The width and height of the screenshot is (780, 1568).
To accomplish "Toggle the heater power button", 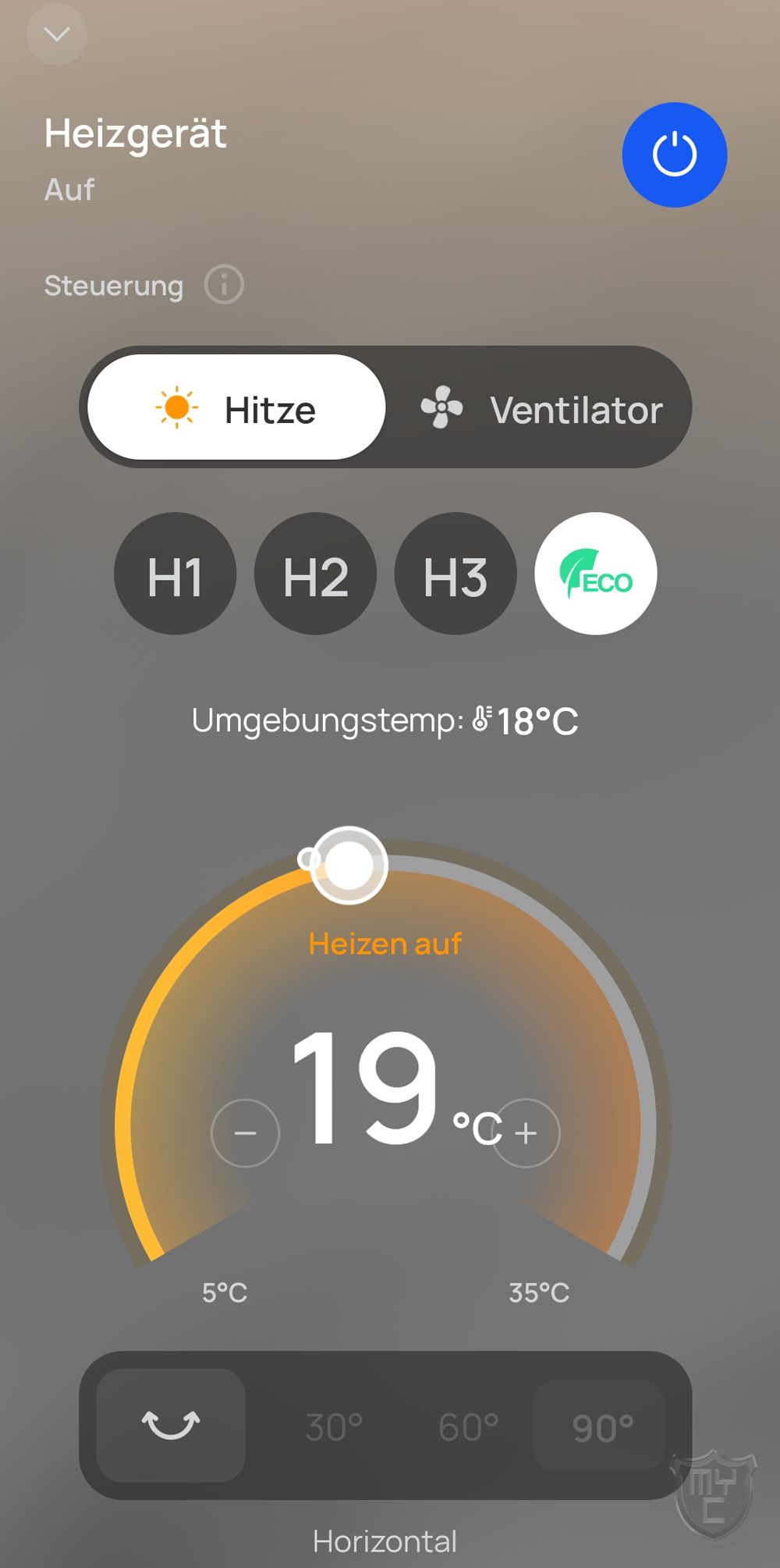I will pos(674,155).
